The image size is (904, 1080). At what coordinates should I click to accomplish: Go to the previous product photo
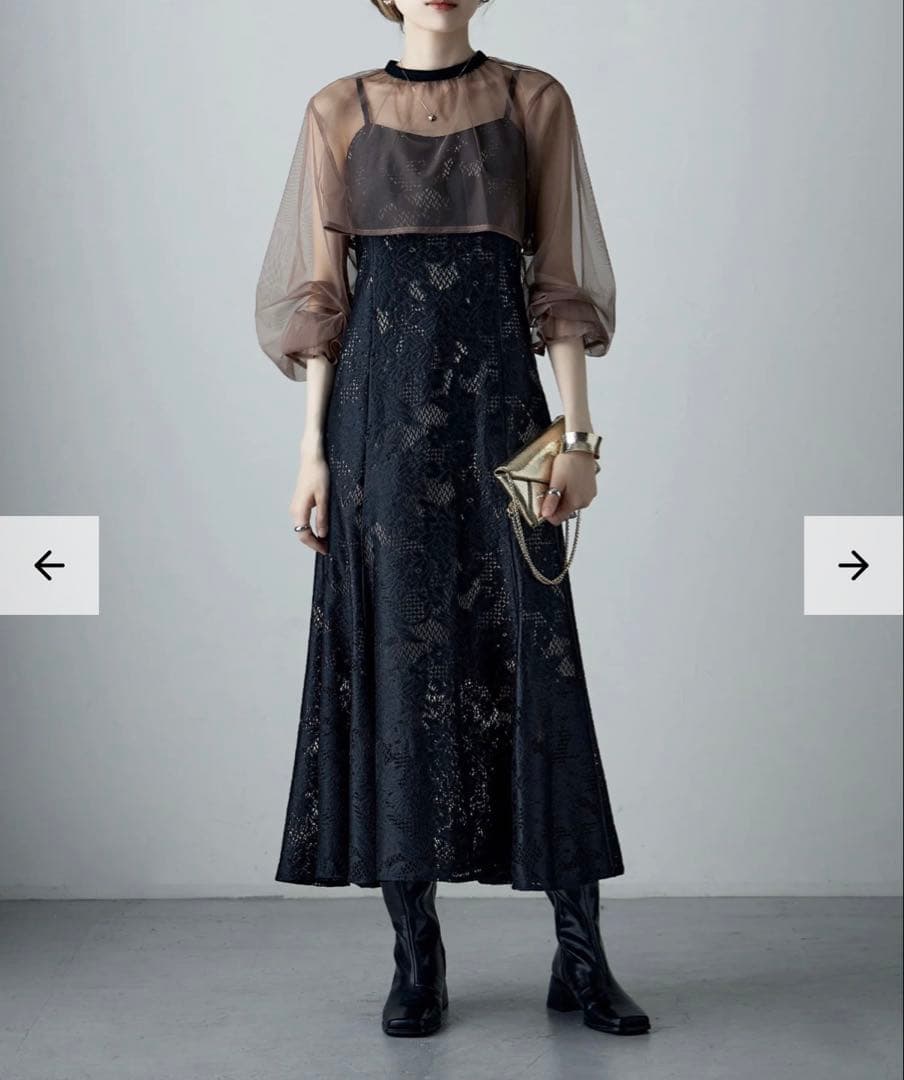point(49,565)
